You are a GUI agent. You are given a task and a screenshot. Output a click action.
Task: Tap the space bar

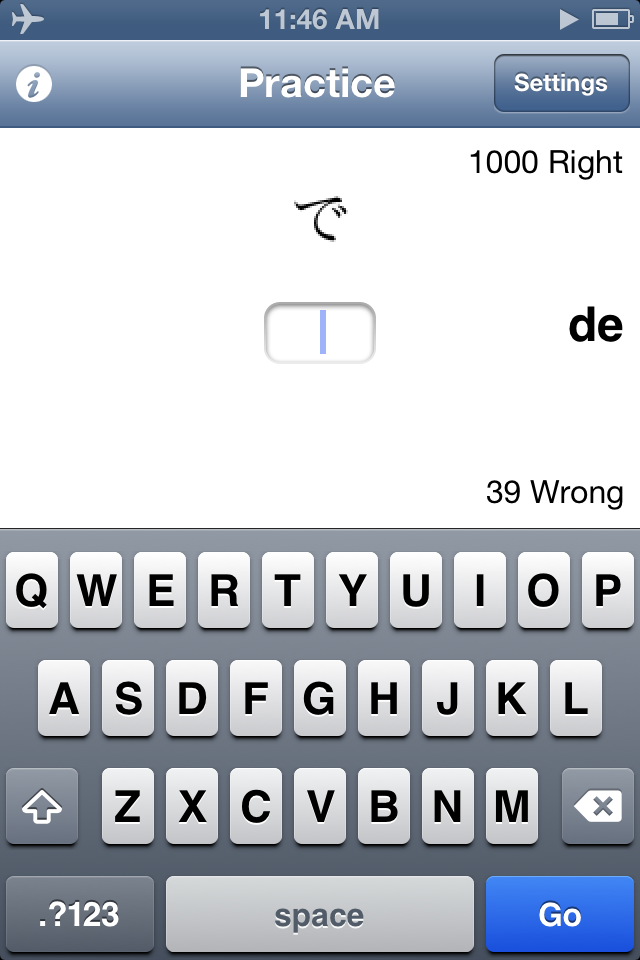pyautogui.click(x=320, y=914)
